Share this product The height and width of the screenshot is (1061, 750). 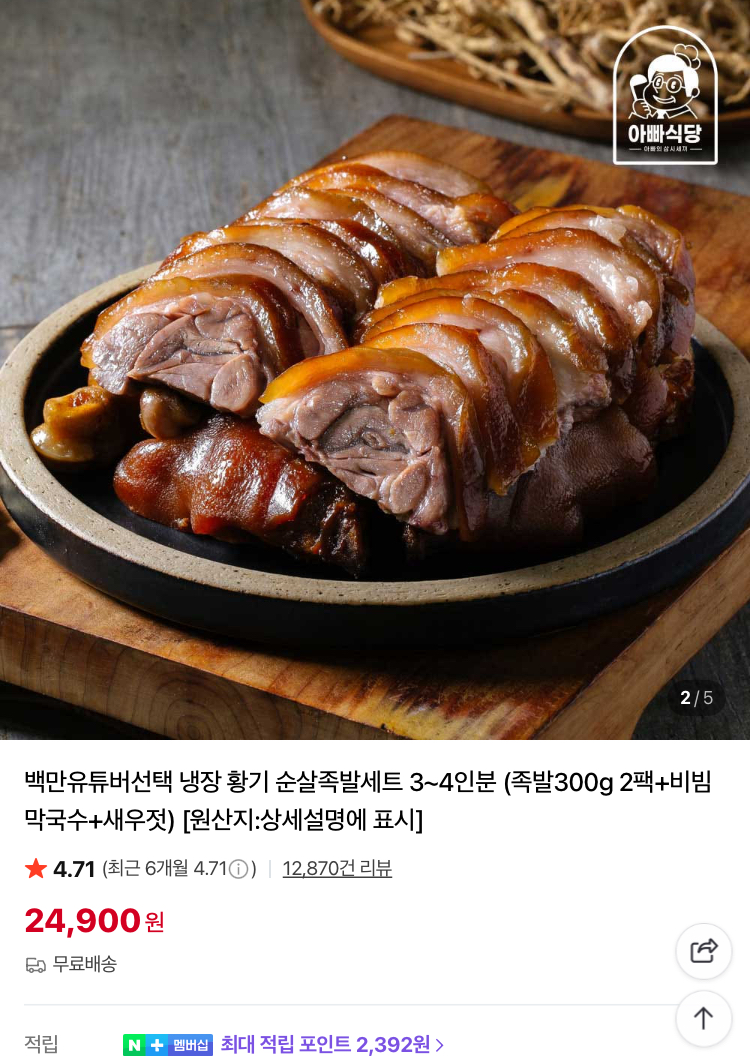tap(704, 951)
